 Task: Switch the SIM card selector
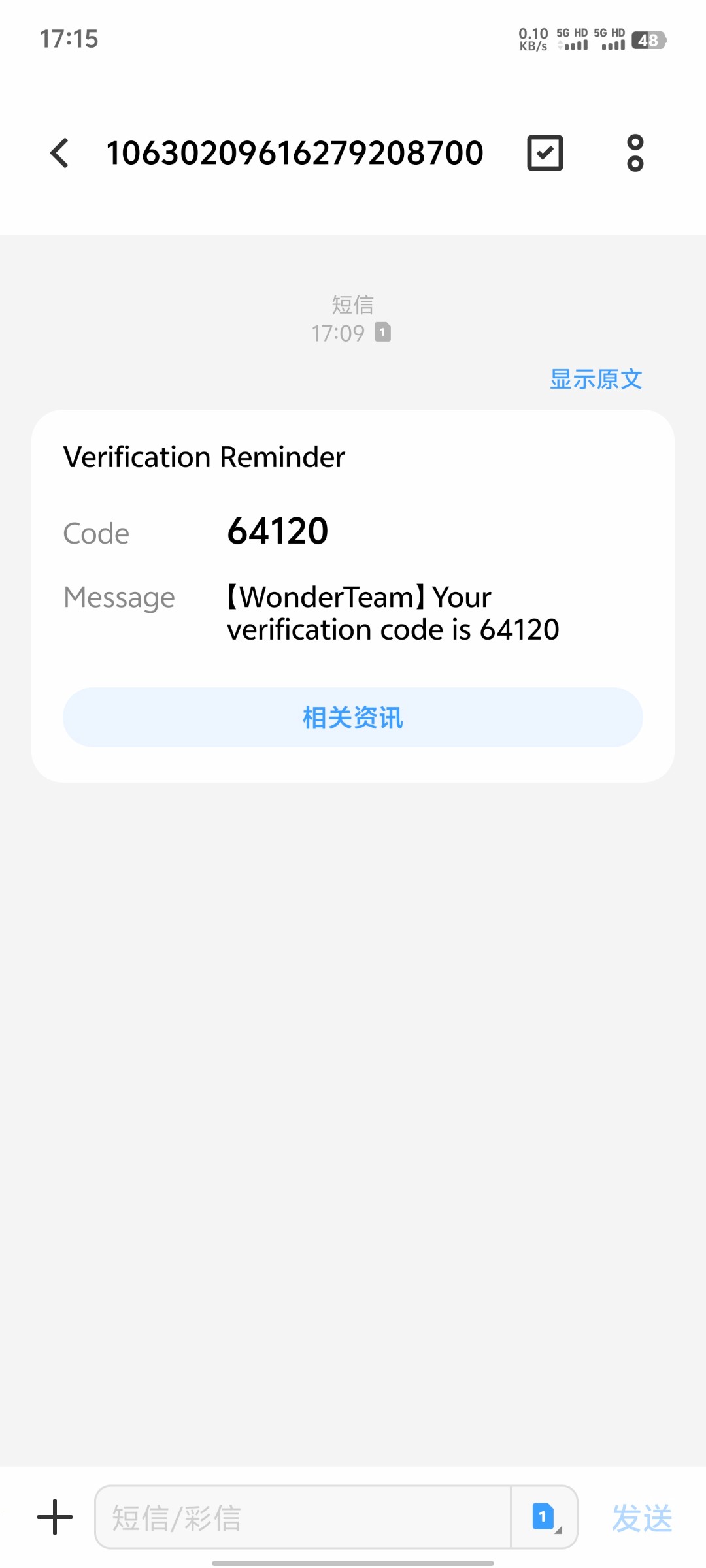click(x=544, y=1517)
